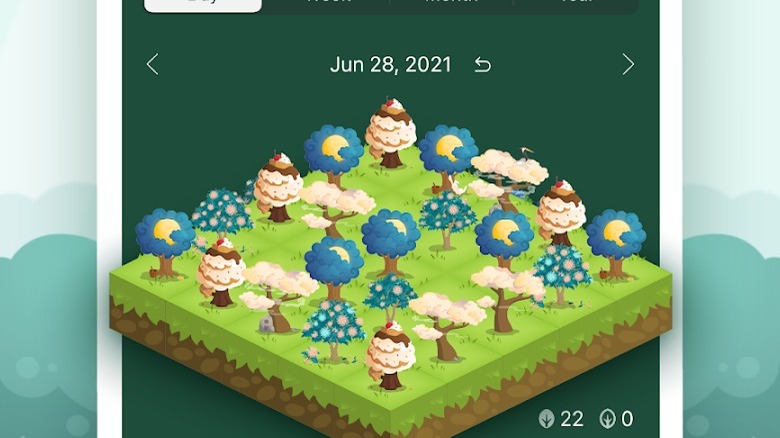The width and height of the screenshot is (780, 438).
Task: Go to the next day
Action: pos(628,65)
